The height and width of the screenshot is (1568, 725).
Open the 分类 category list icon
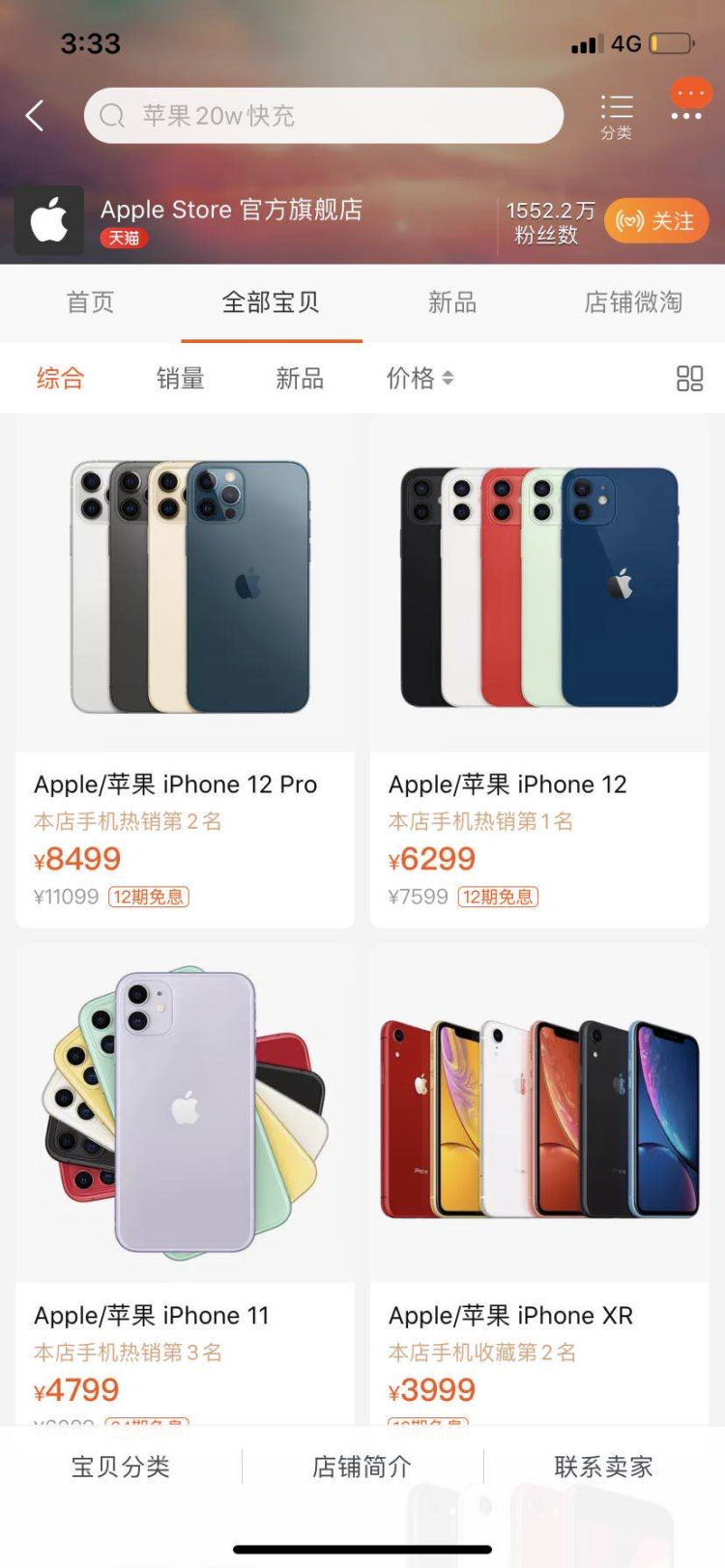click(x=616, y=117)
